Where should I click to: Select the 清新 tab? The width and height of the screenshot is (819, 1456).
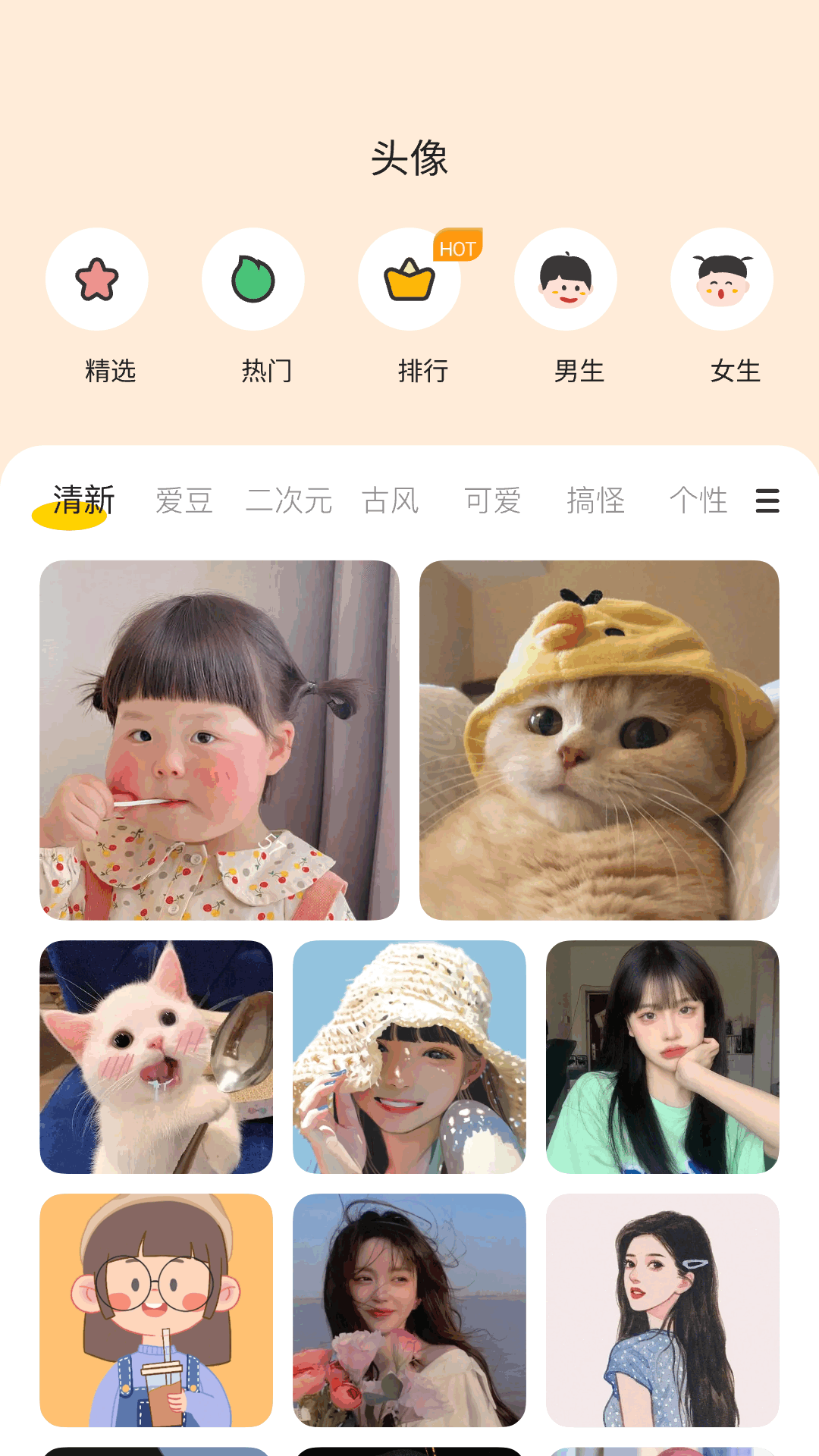(x=83, y=501)
